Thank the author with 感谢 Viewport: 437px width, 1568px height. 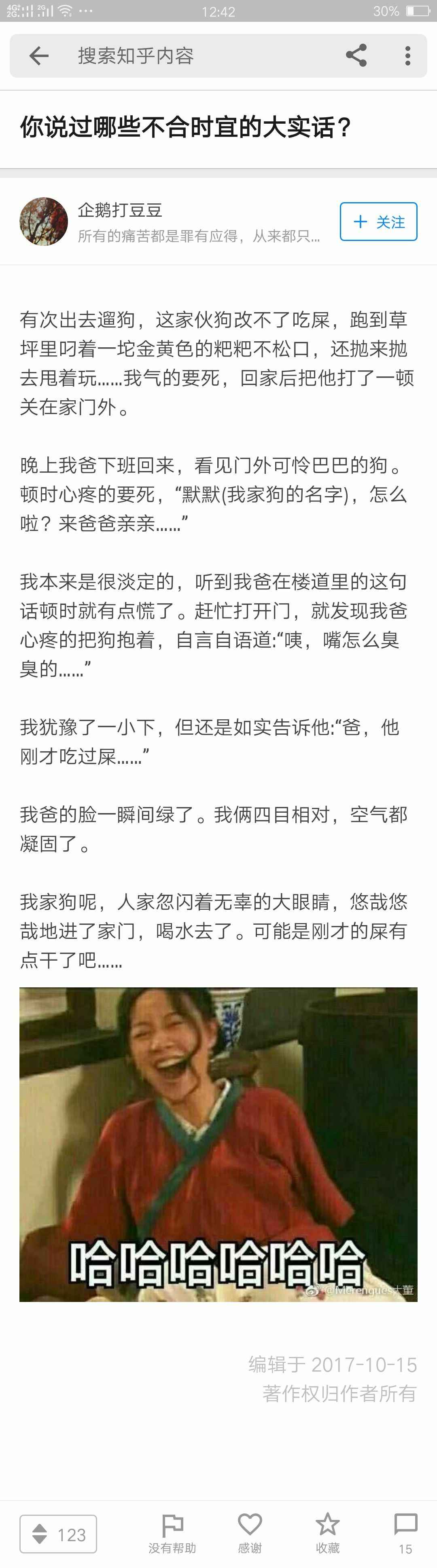point(250,1533)
